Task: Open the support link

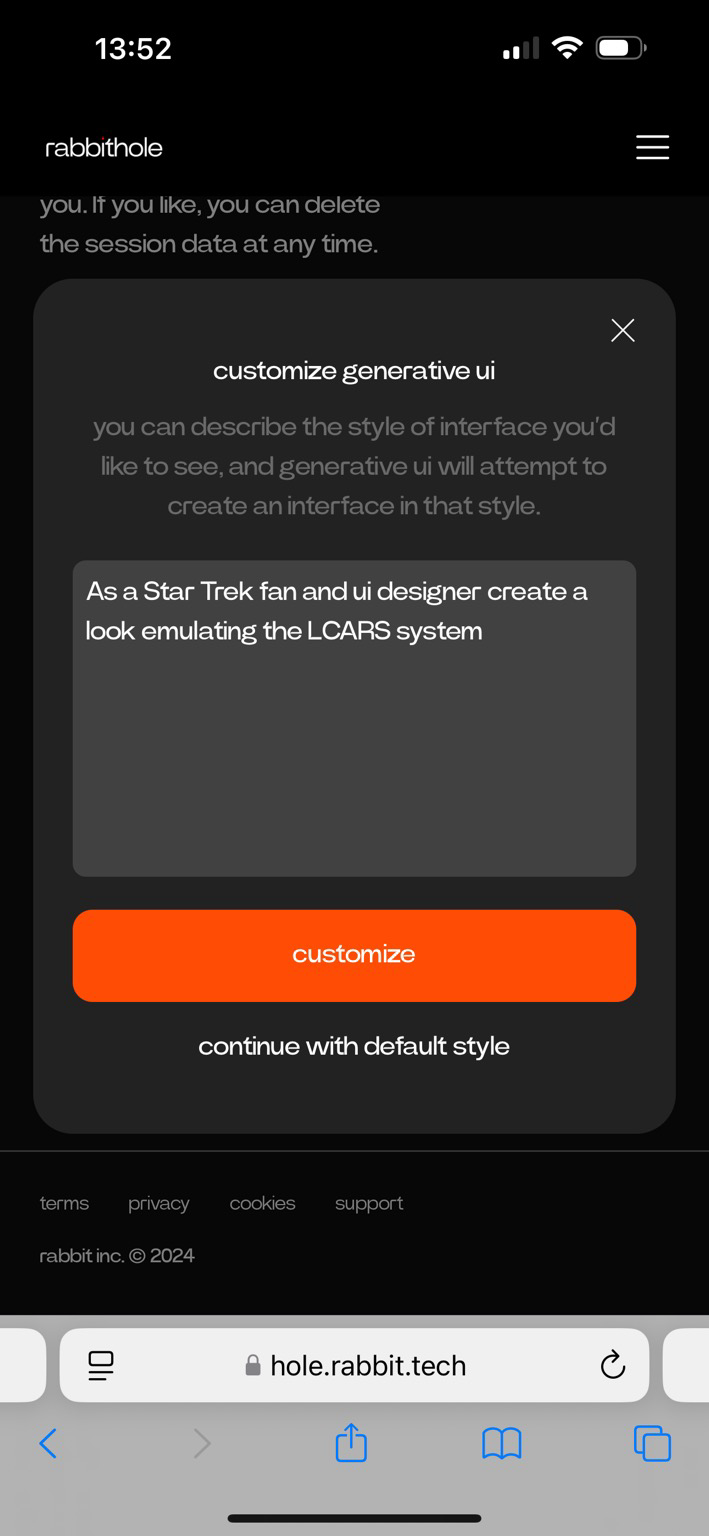Action: (x=369, y=1204)
